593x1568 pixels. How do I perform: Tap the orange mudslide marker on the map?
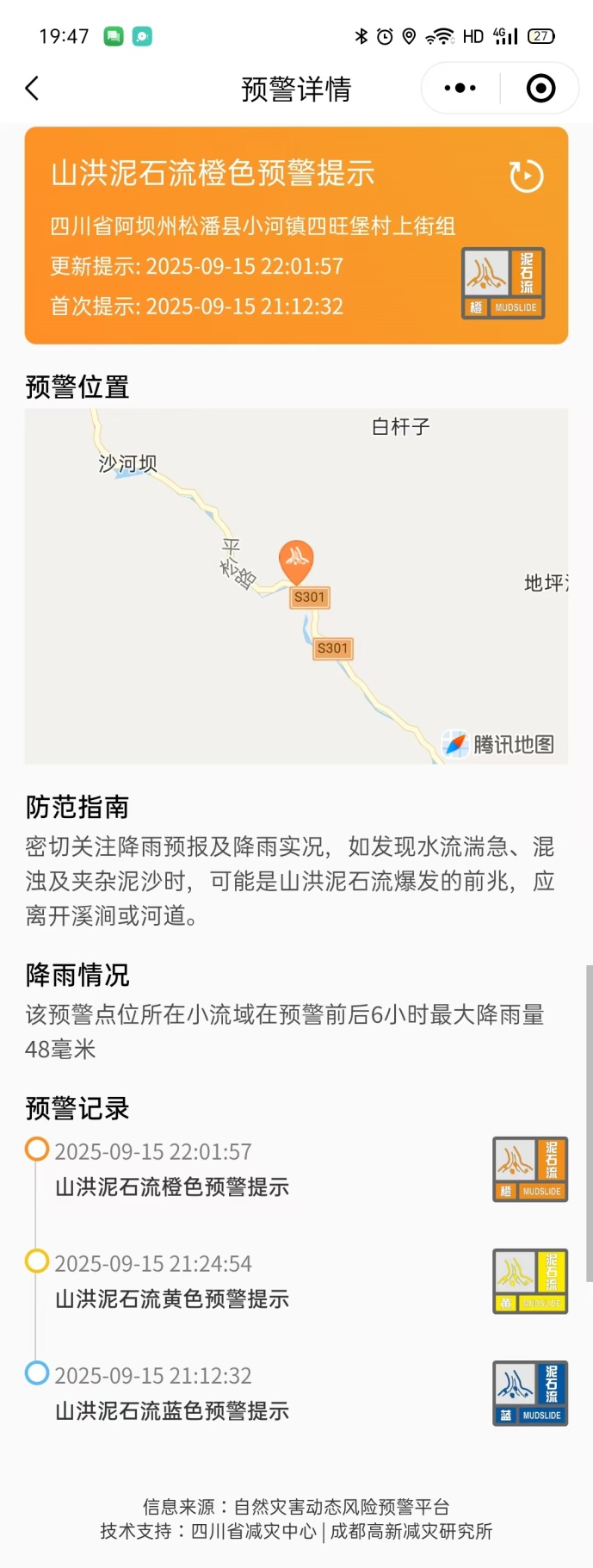tap(296, 560)
